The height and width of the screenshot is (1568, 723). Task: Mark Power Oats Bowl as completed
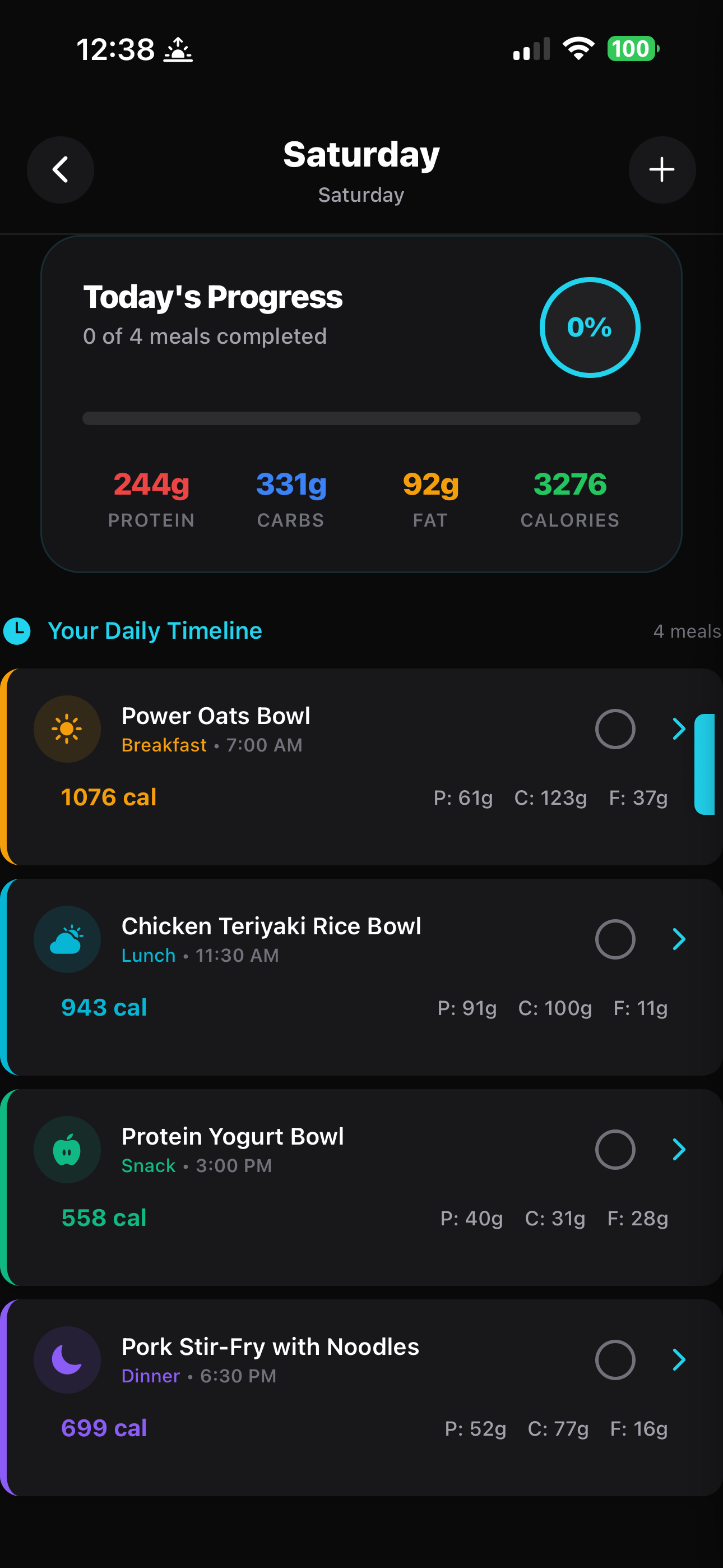[x=616, y=728]
